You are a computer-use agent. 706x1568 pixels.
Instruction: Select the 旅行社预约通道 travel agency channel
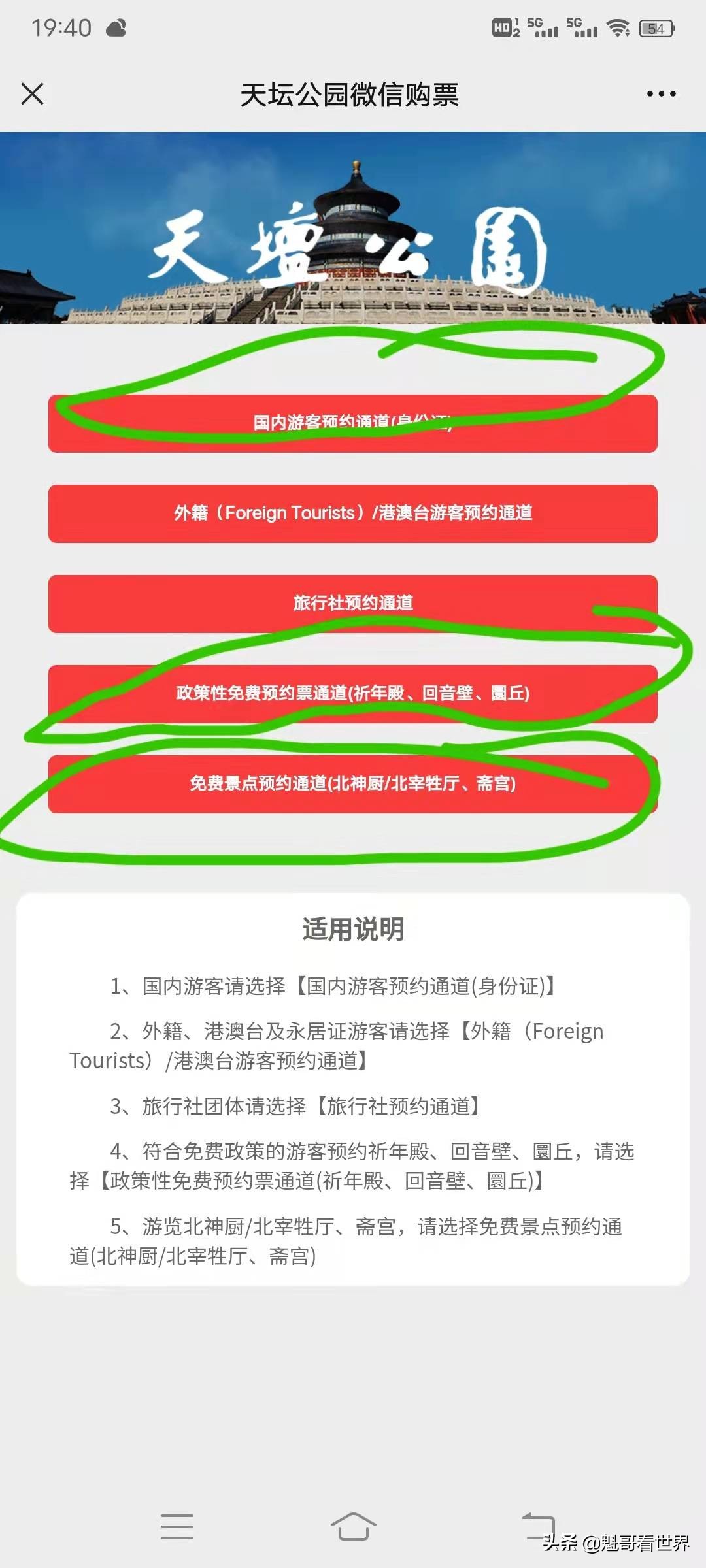click(353, 604)
